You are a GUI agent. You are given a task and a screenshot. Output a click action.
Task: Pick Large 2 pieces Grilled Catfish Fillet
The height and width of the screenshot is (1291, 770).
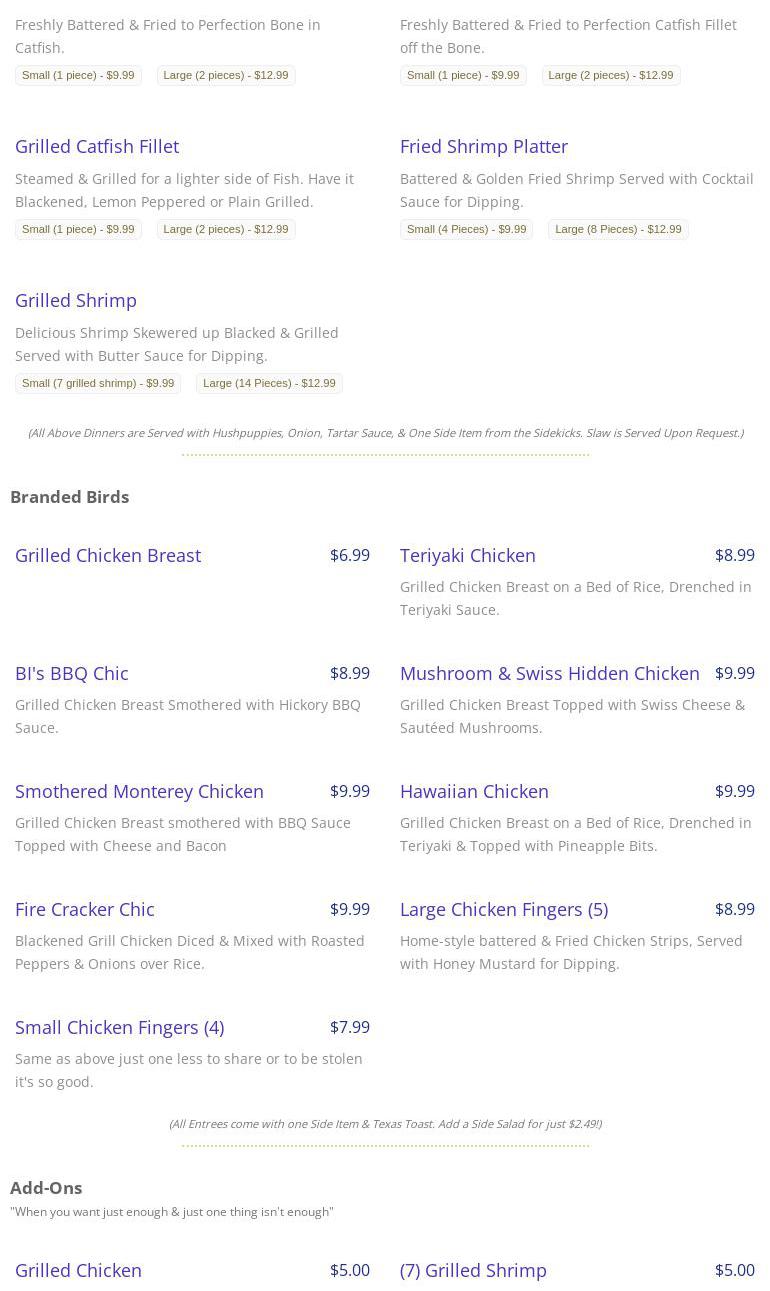point(226,229)
